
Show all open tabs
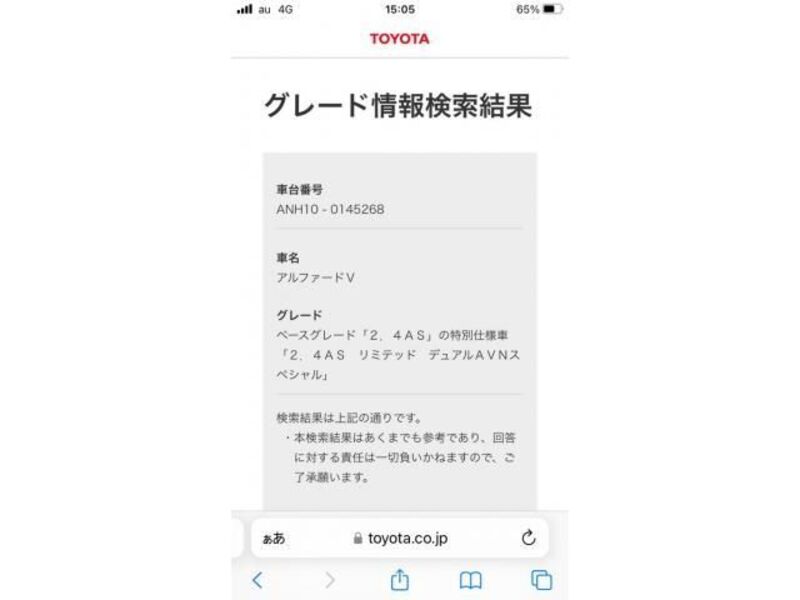542,580
